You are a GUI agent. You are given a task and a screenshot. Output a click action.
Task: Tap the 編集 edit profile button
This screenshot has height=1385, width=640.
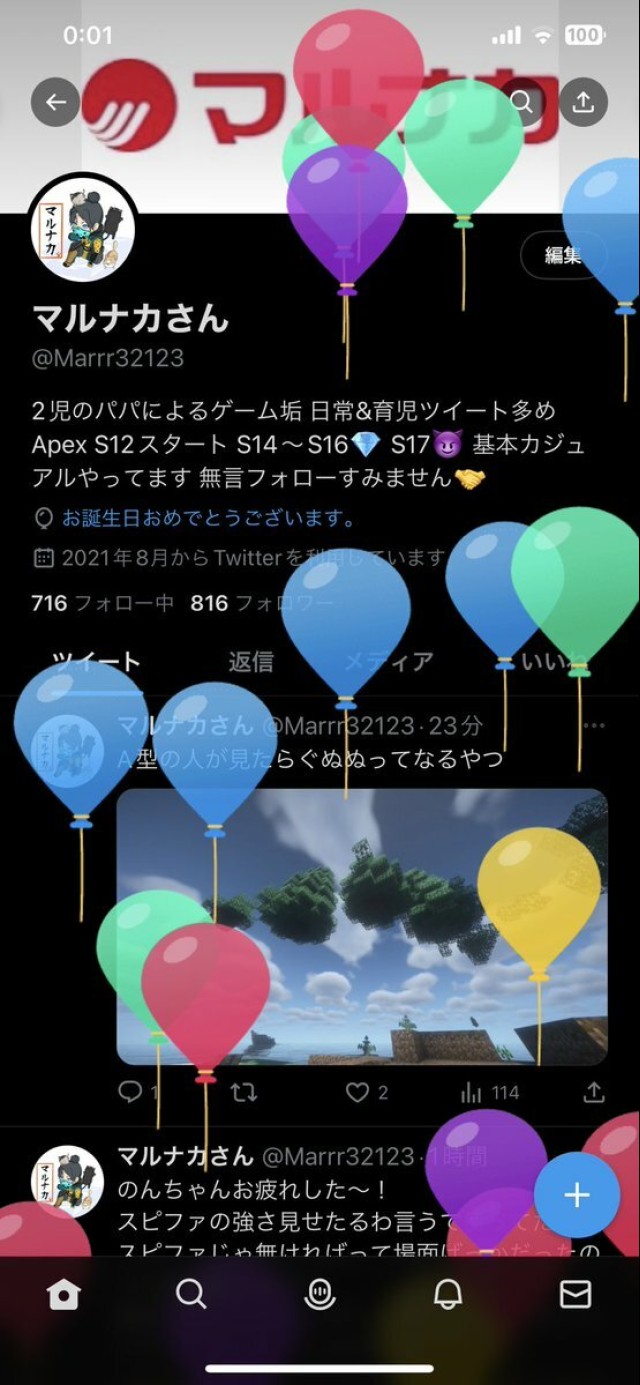563,256
